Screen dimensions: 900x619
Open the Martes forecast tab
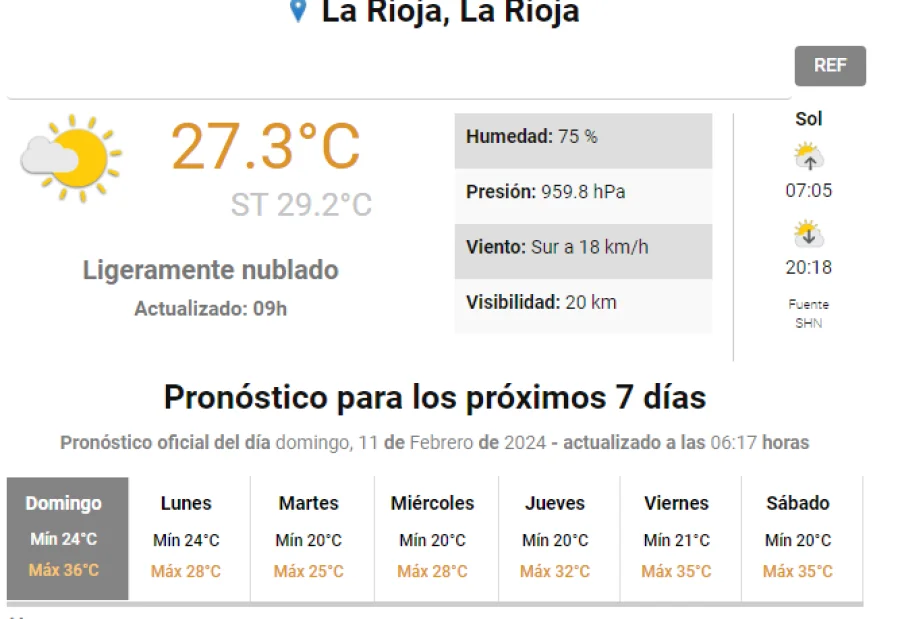(x=309, y=538)
